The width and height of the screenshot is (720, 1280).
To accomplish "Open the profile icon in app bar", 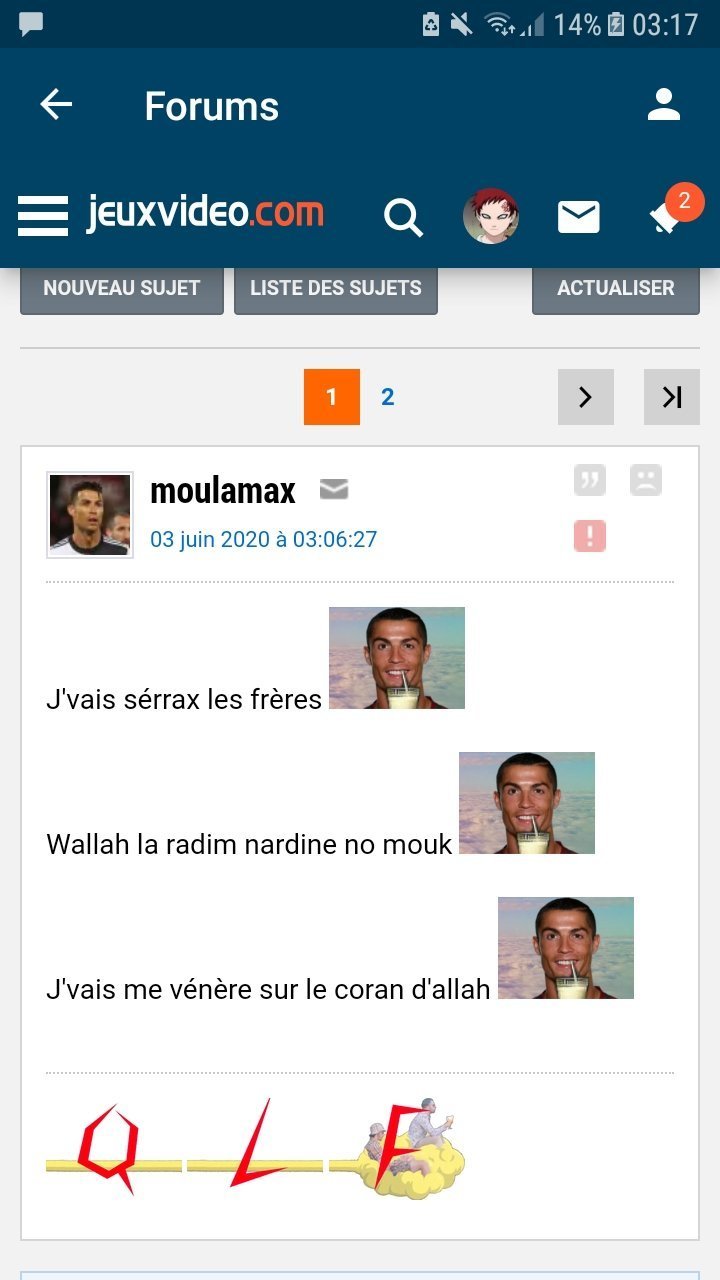I will point(664,105).
